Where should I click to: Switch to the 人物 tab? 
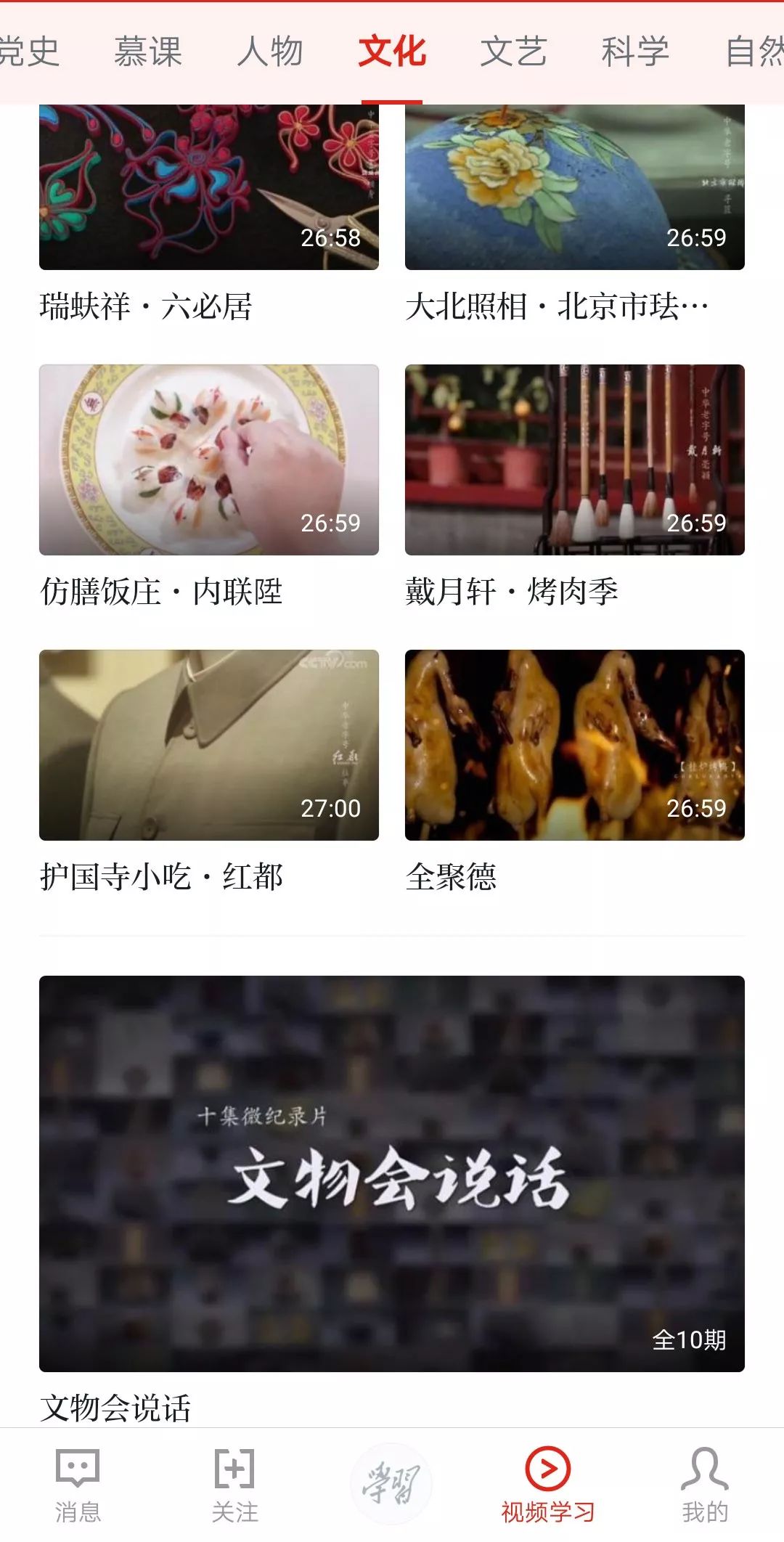pyautogui.click(x=270, y=52)
